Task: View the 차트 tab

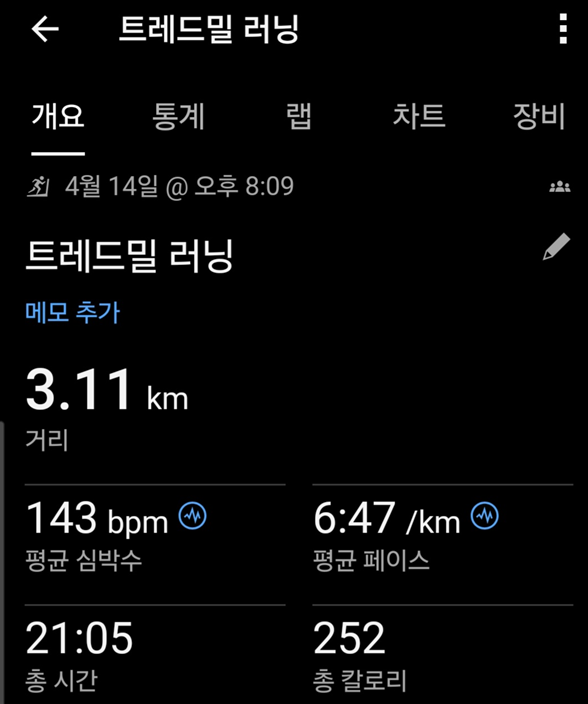Action: (x=419, y=116)
